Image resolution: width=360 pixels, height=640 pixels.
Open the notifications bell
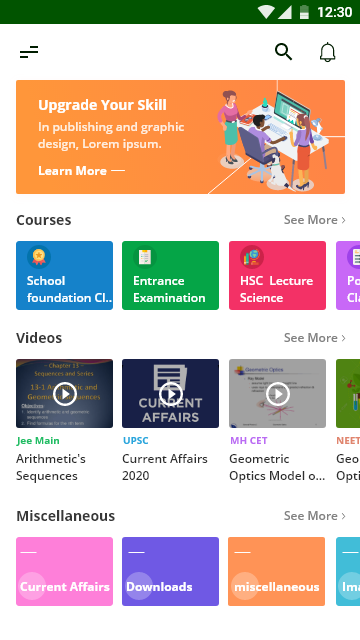tap(327, 52)
